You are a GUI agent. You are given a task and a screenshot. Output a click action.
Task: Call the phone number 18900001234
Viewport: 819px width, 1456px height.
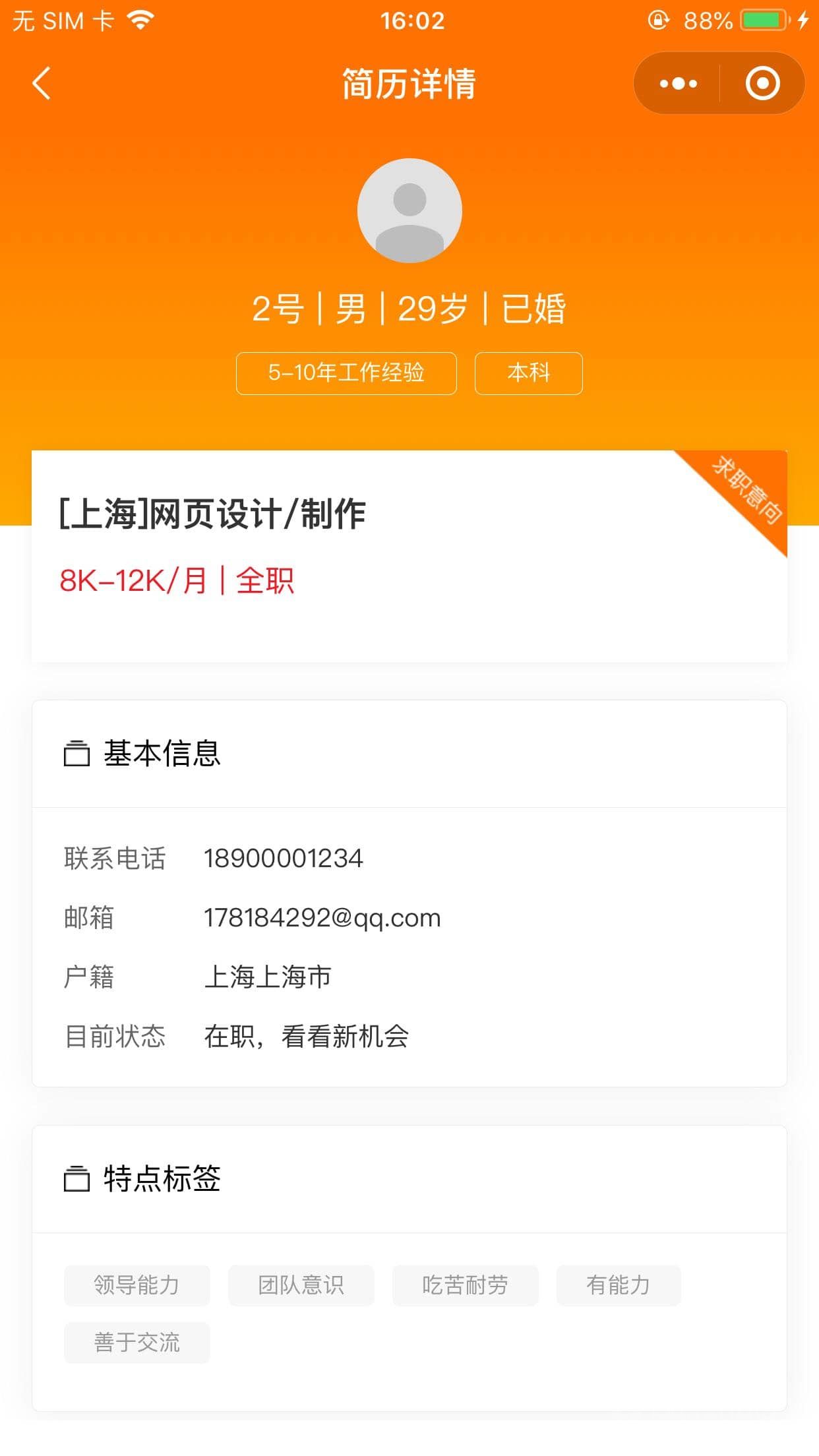coord(283,859)
